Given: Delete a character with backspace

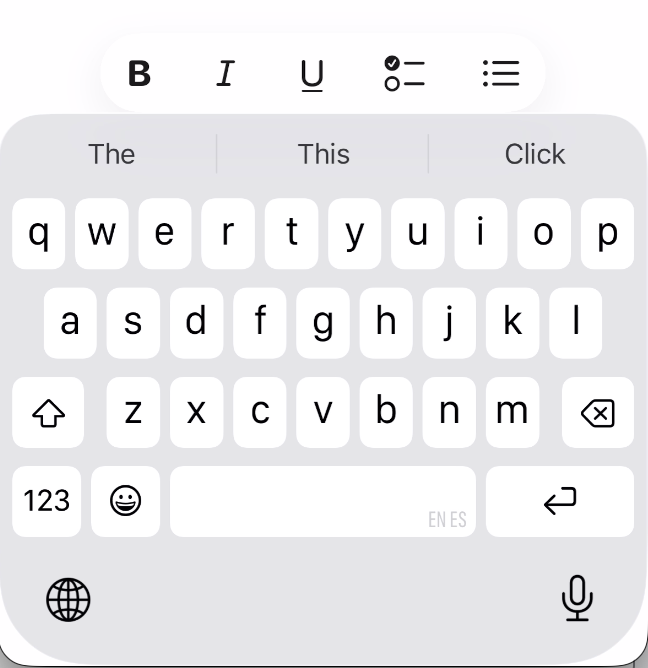Looking at the screenshot, I should (597, 412).
